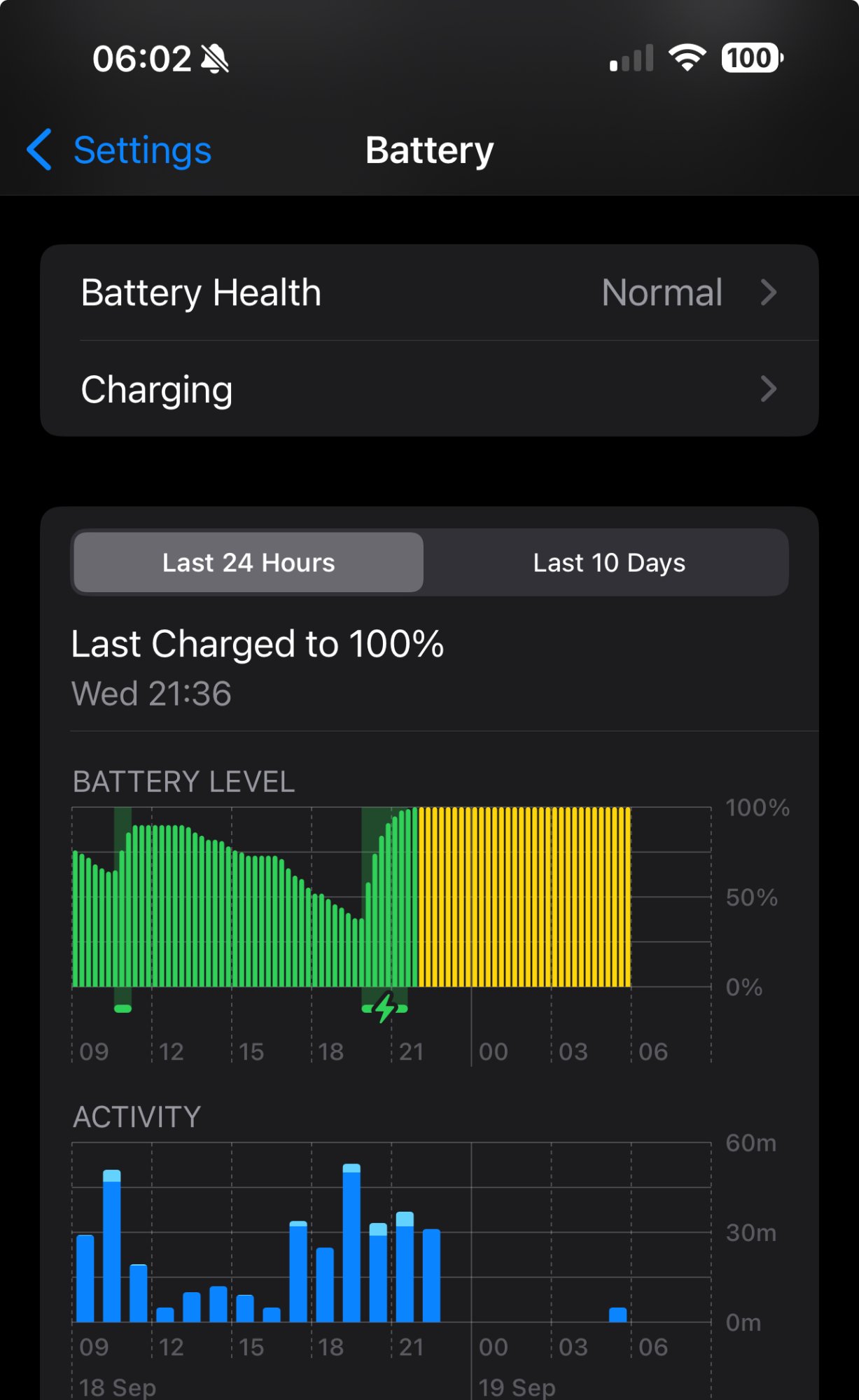This screenshot has height=1400, width=859.
Task: Go back to Settings
Action: point(119,150)
